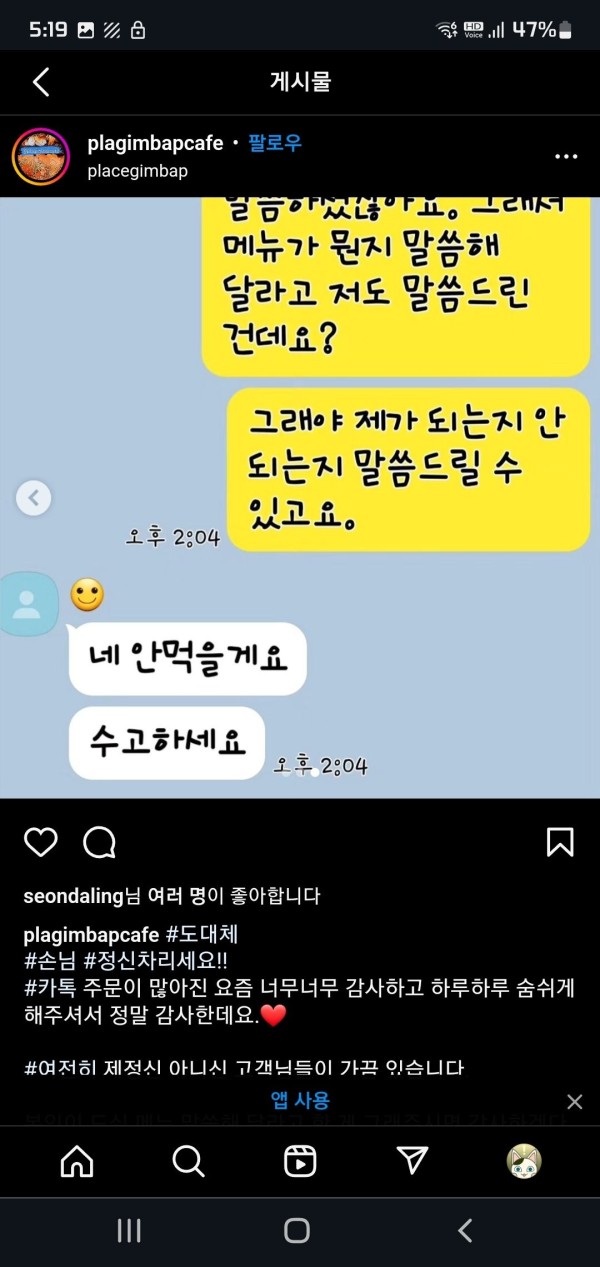This screenshot has width=600, height=1267.
Task: Open direct messages tab
Action: [412, 1160]
